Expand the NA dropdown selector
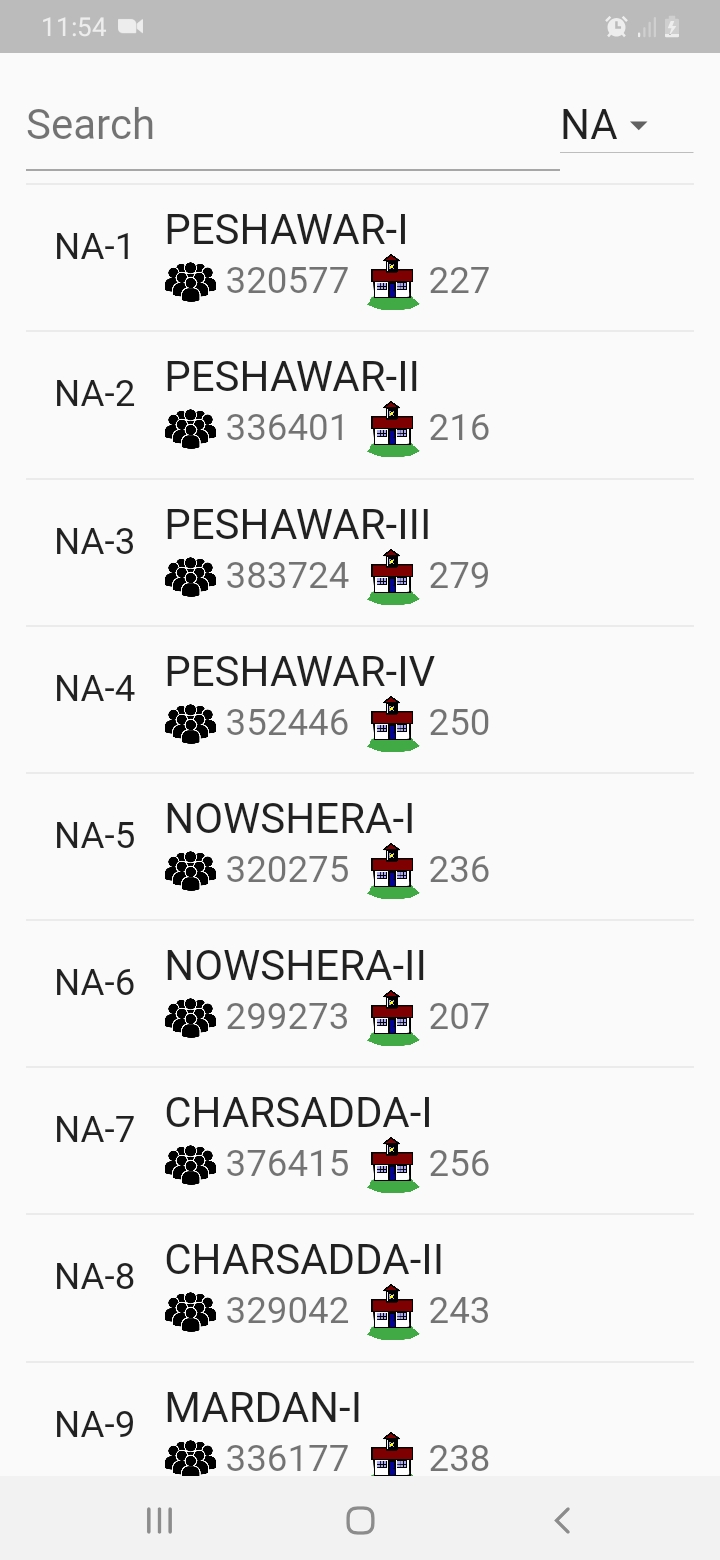The width and height of the screenshot is (720, 1560). click(x=625, y=126)
